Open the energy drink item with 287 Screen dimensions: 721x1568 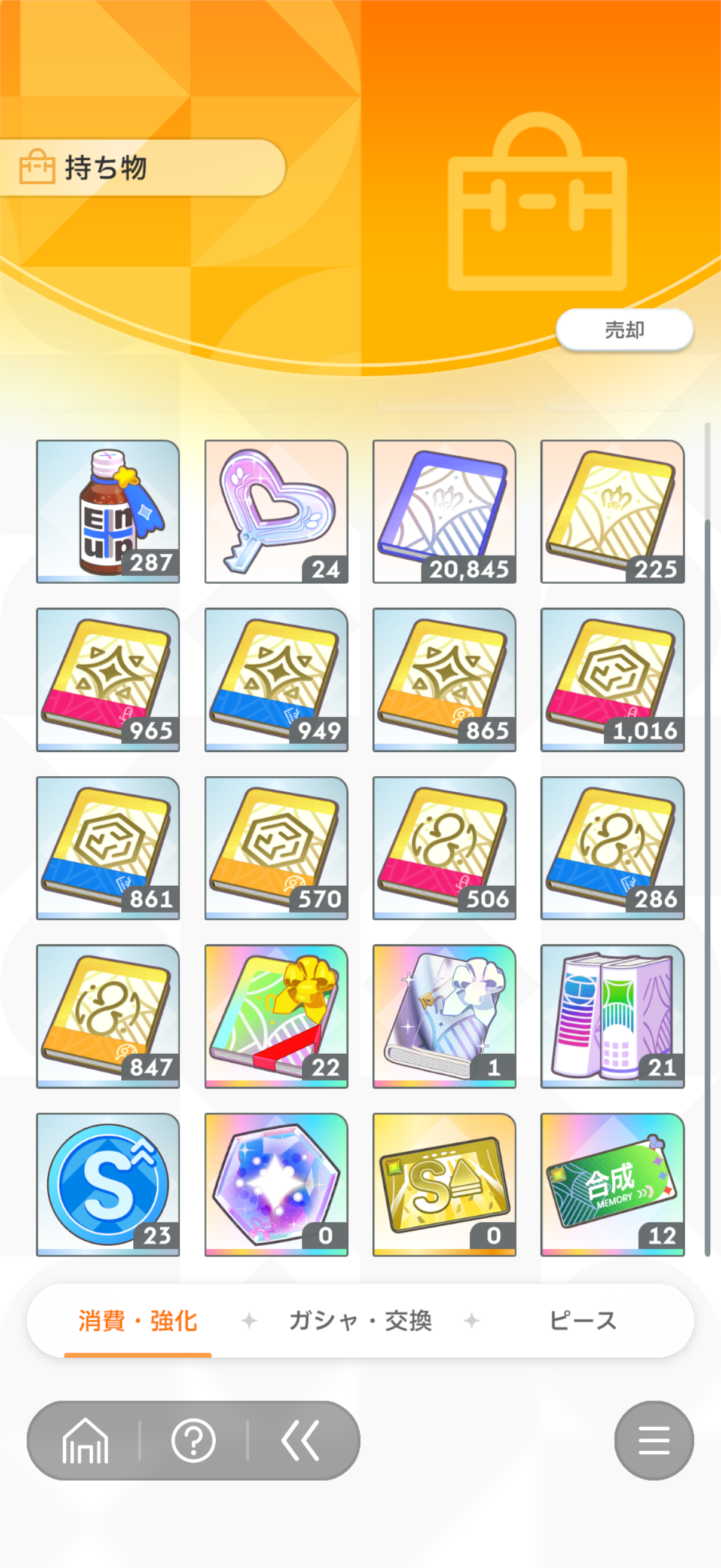click(108, 511)
